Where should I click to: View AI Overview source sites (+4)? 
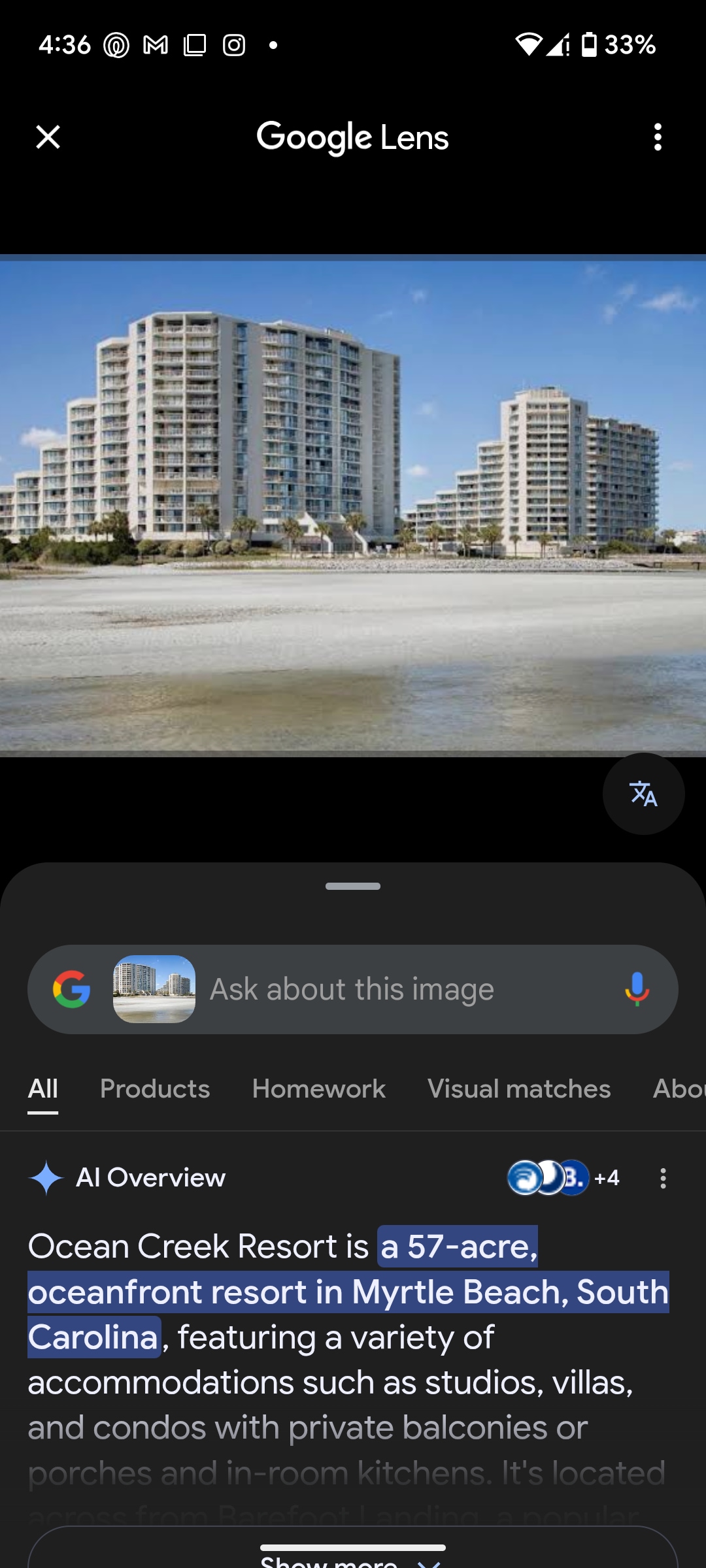[563, 1178]
